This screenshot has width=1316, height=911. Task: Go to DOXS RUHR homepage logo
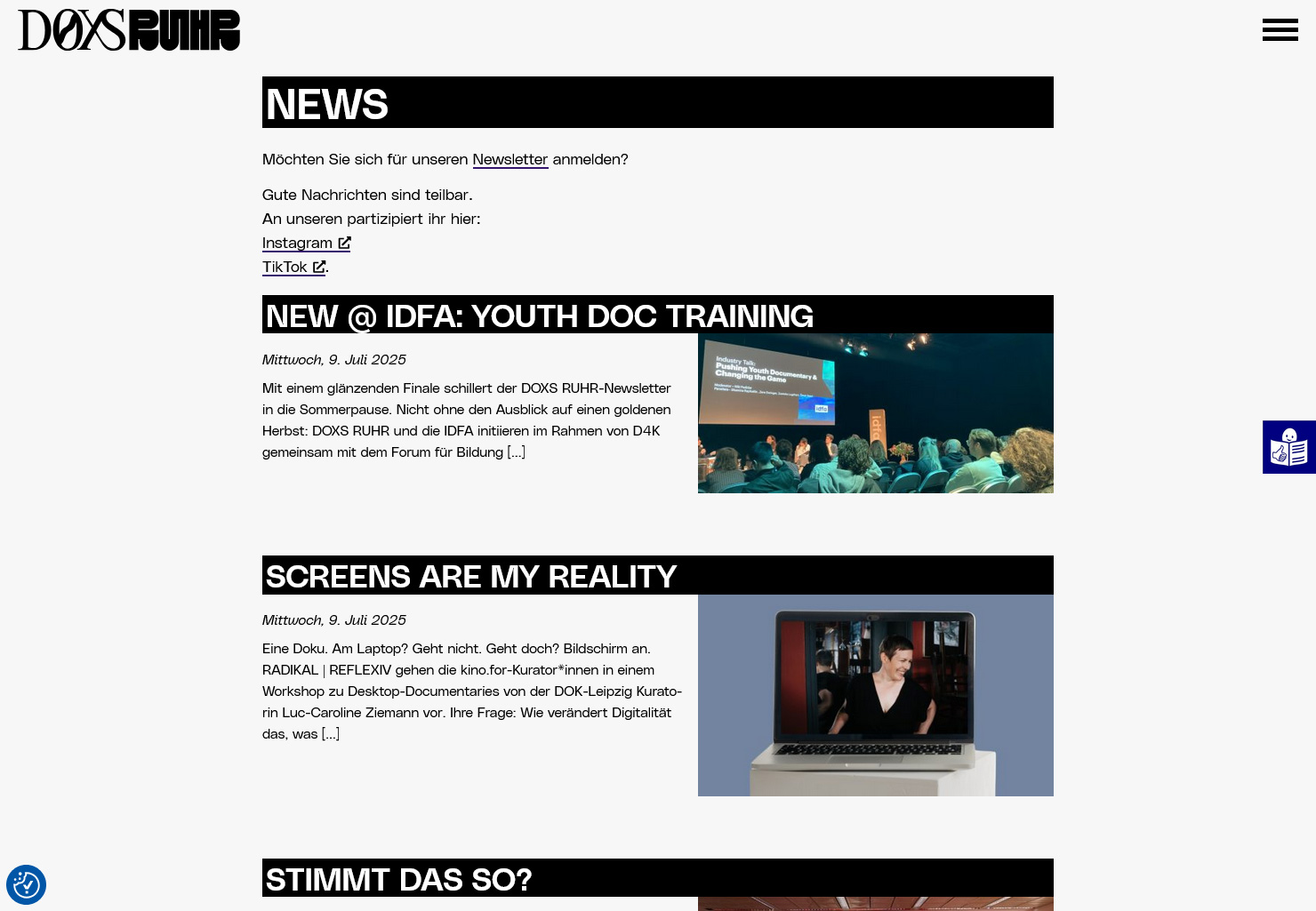coord(129,30)
